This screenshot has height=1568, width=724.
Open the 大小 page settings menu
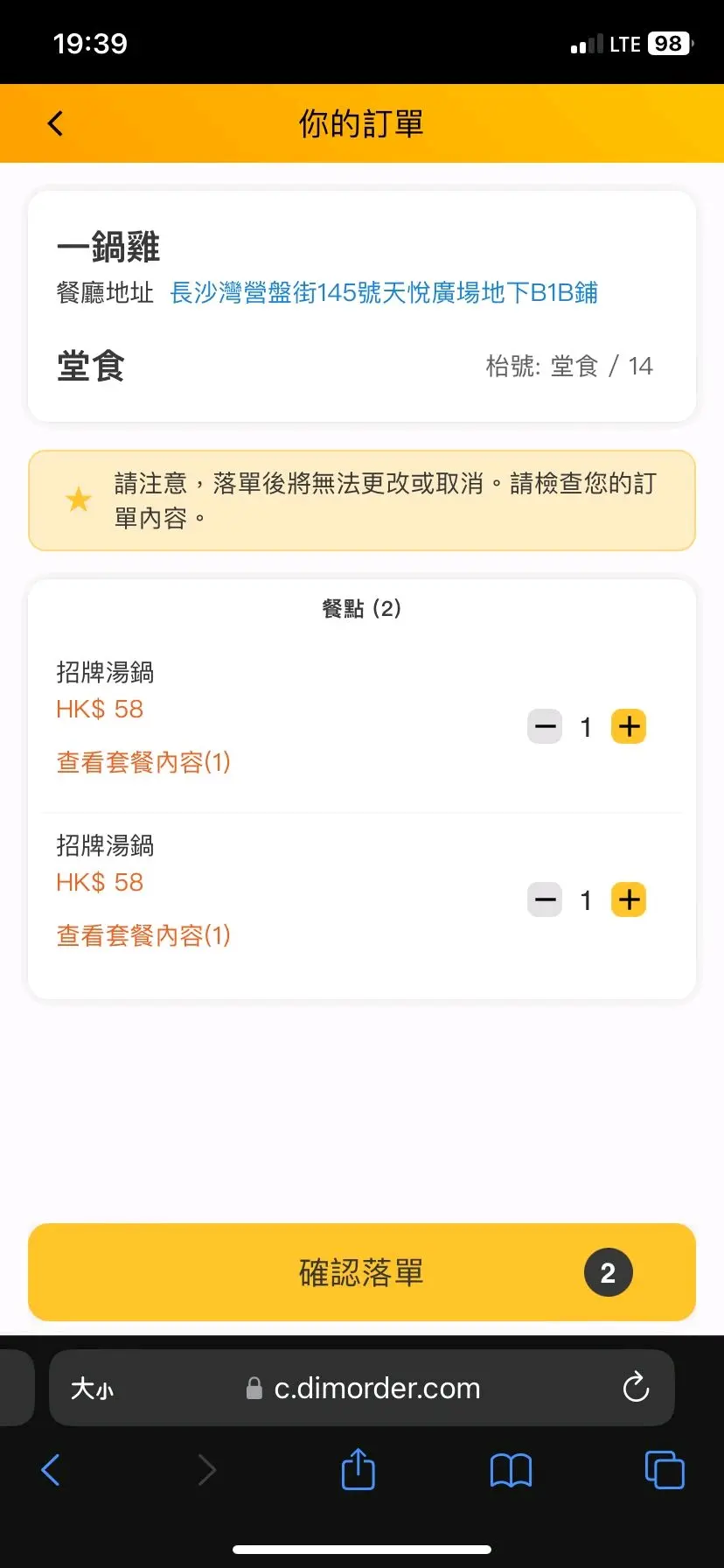click(92, 1389)
